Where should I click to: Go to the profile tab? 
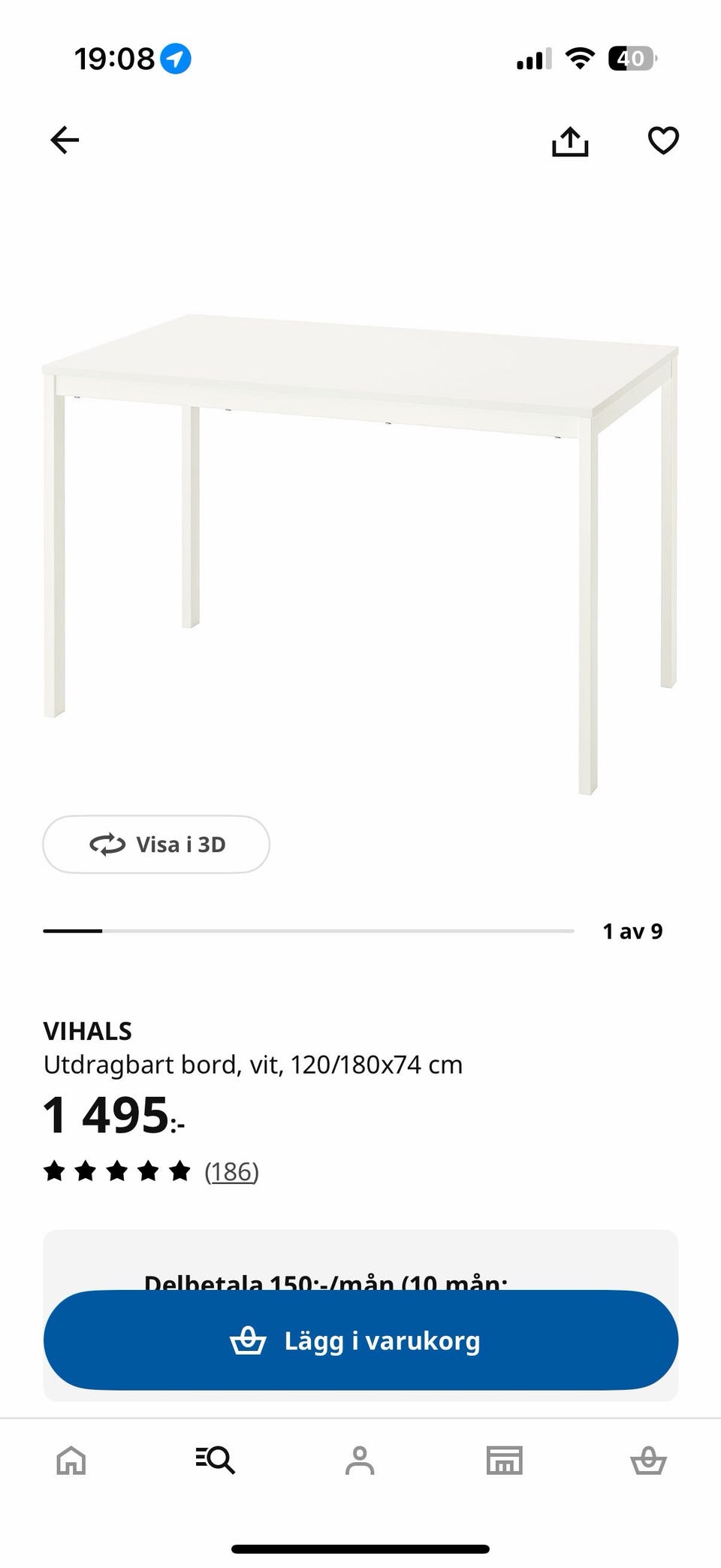(360, 1461)
